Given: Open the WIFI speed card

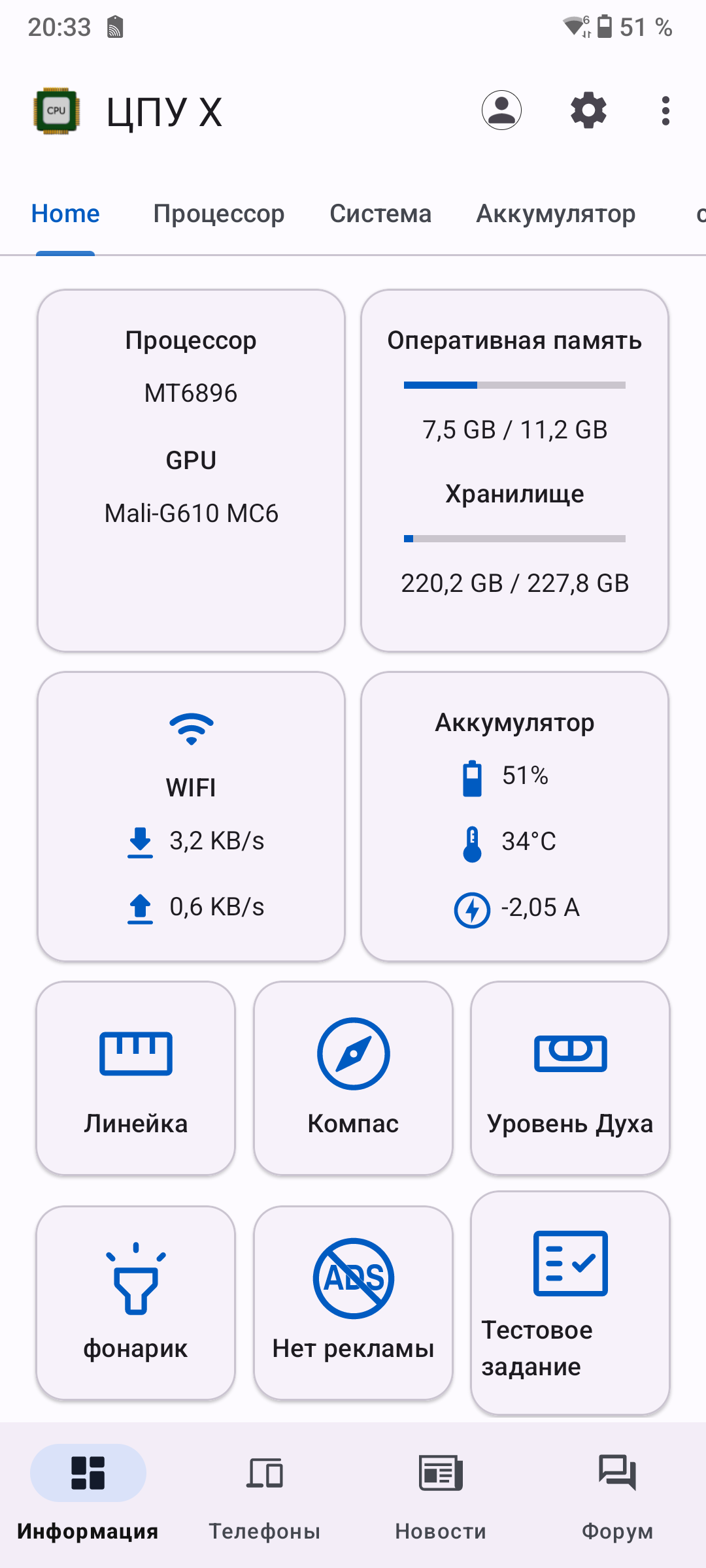Looking at the screenshot, I should (191, 817).
